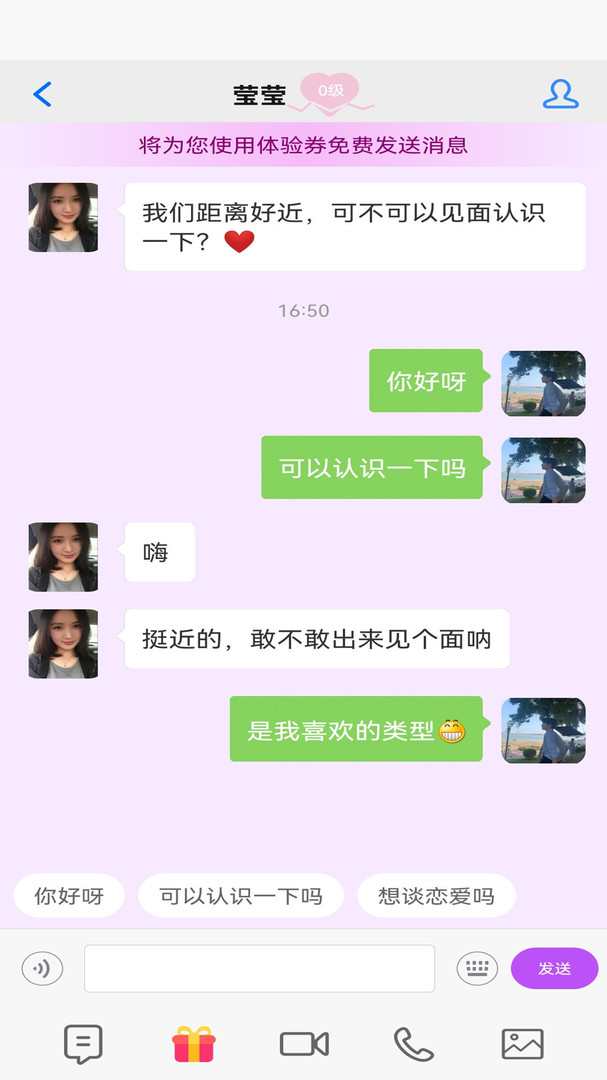The width and height of the screenshot is (607, 1080).
Task: Switch to voice message input
Action: pos(42,968)
